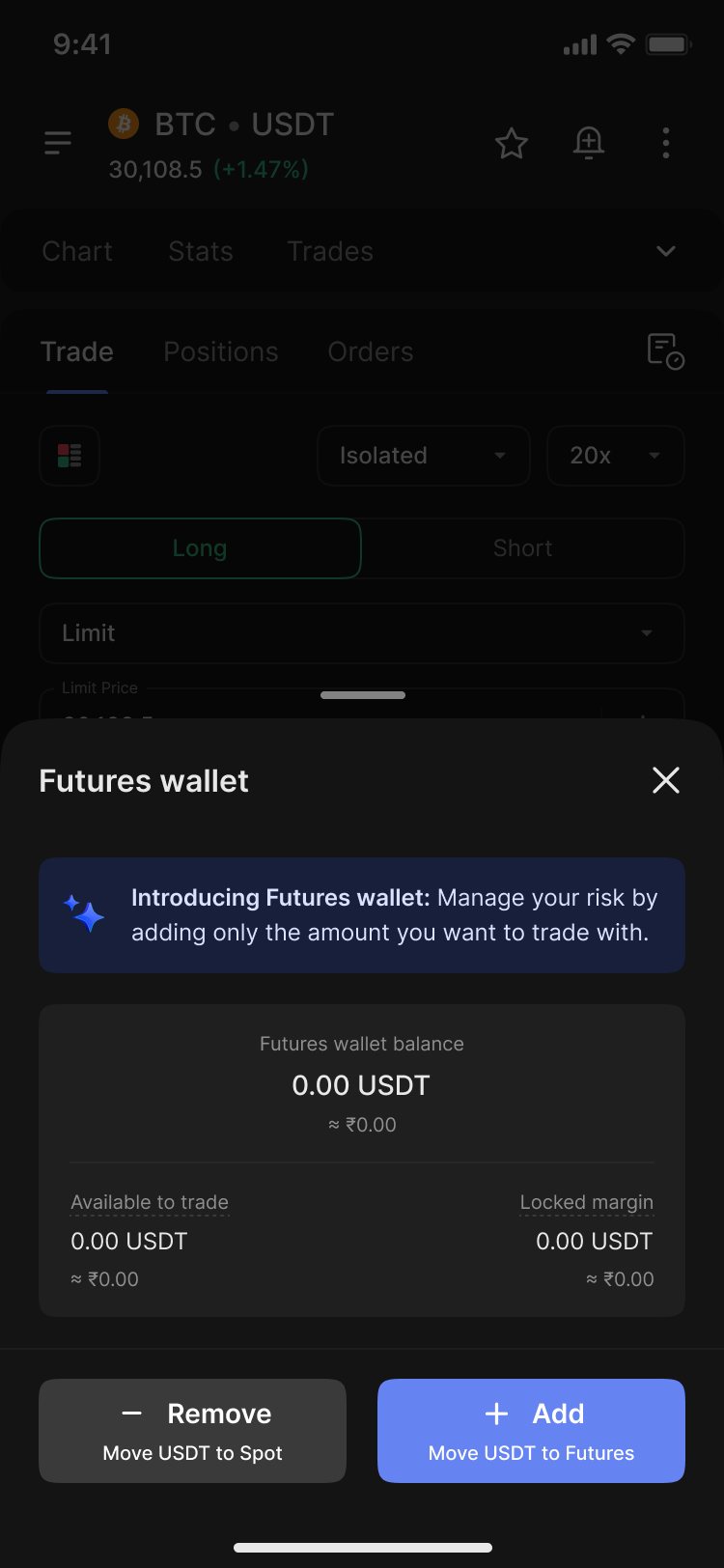Viewport: 724px width, 1568px height.
Task: Tap the Available to trade label
Action: click(x=150, y=1202)
